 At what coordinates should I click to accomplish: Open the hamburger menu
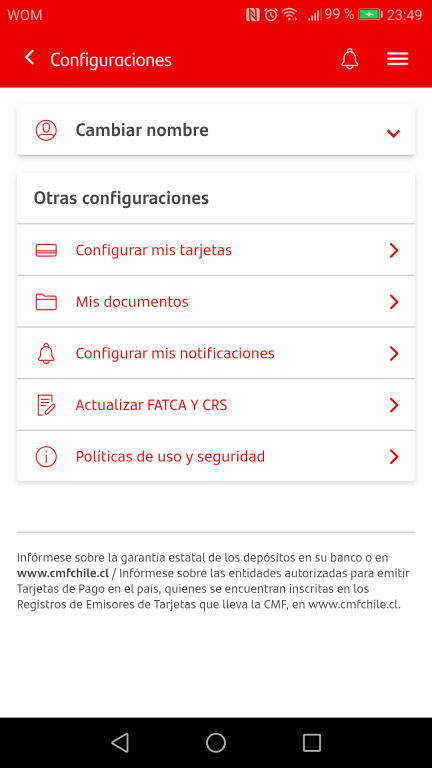point(398,59)
